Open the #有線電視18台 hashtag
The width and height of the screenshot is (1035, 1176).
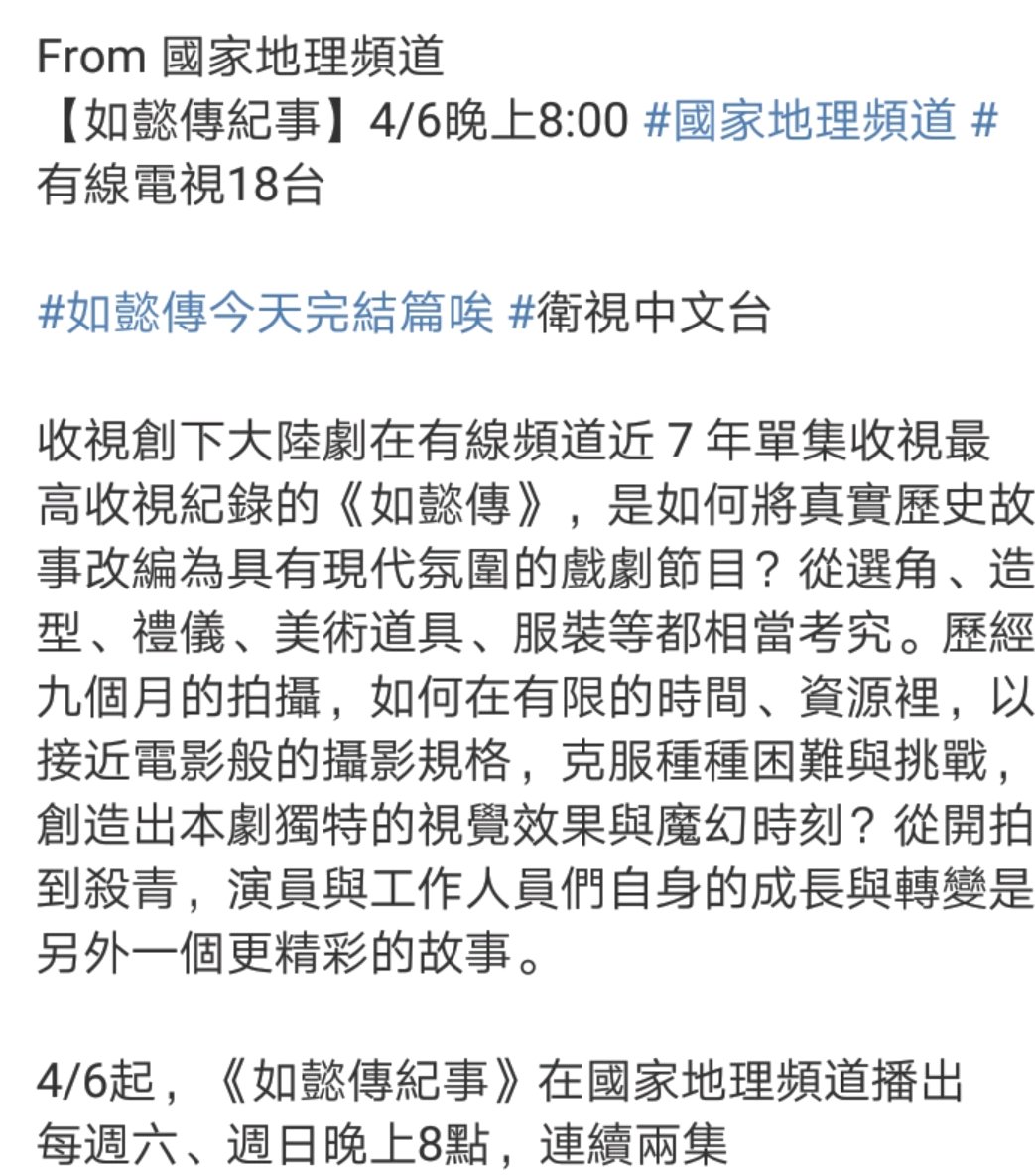(x=181, y=185)
